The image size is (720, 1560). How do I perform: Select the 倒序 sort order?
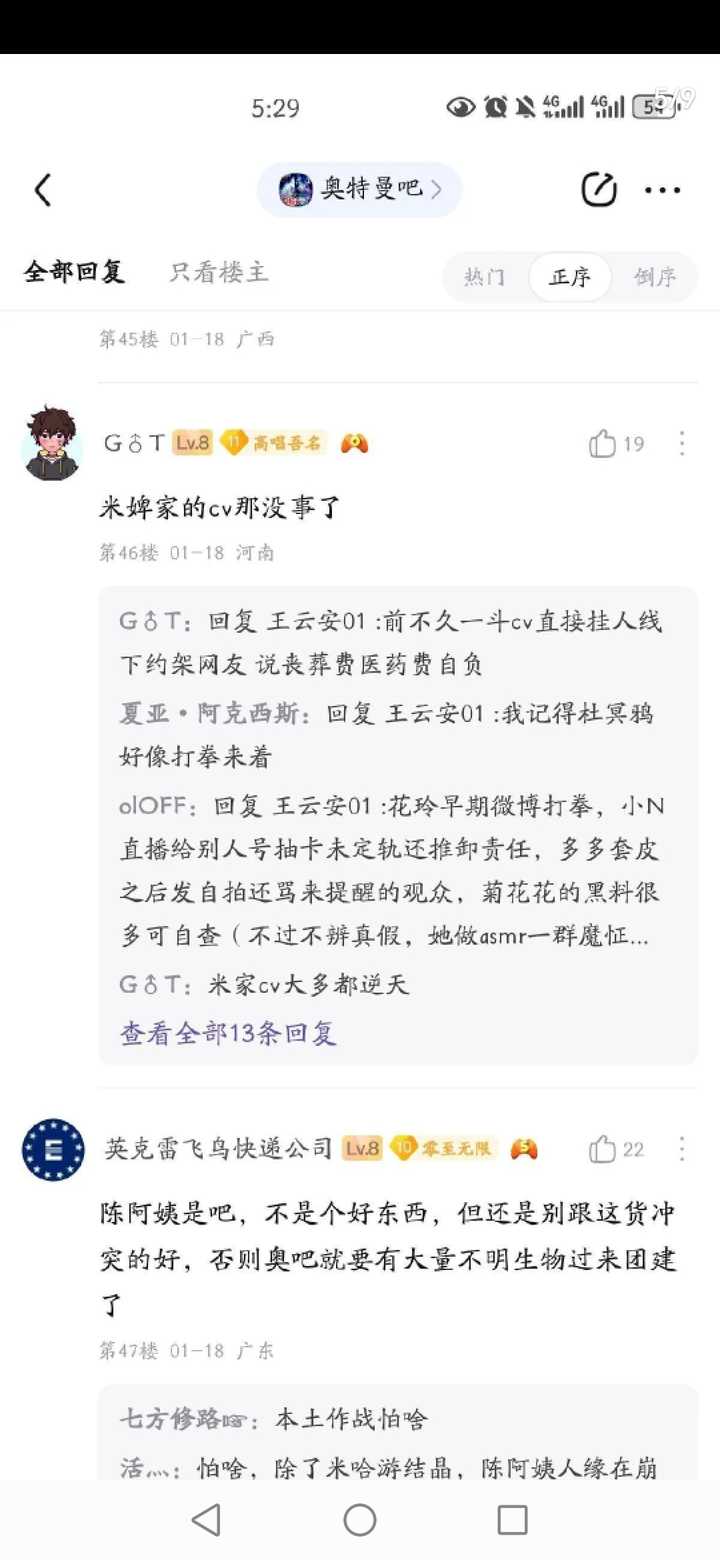[x=655, y=277]
